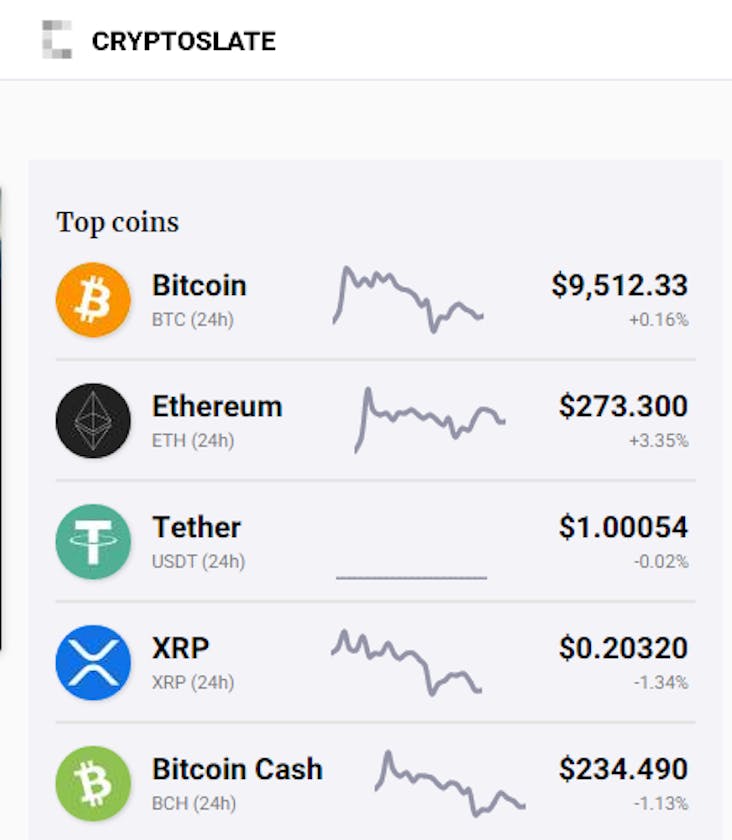Viewport: 732px width, 840px height.
Task: Click the Bitcoin Cash sparkline chart
Action: click(450, 784)
